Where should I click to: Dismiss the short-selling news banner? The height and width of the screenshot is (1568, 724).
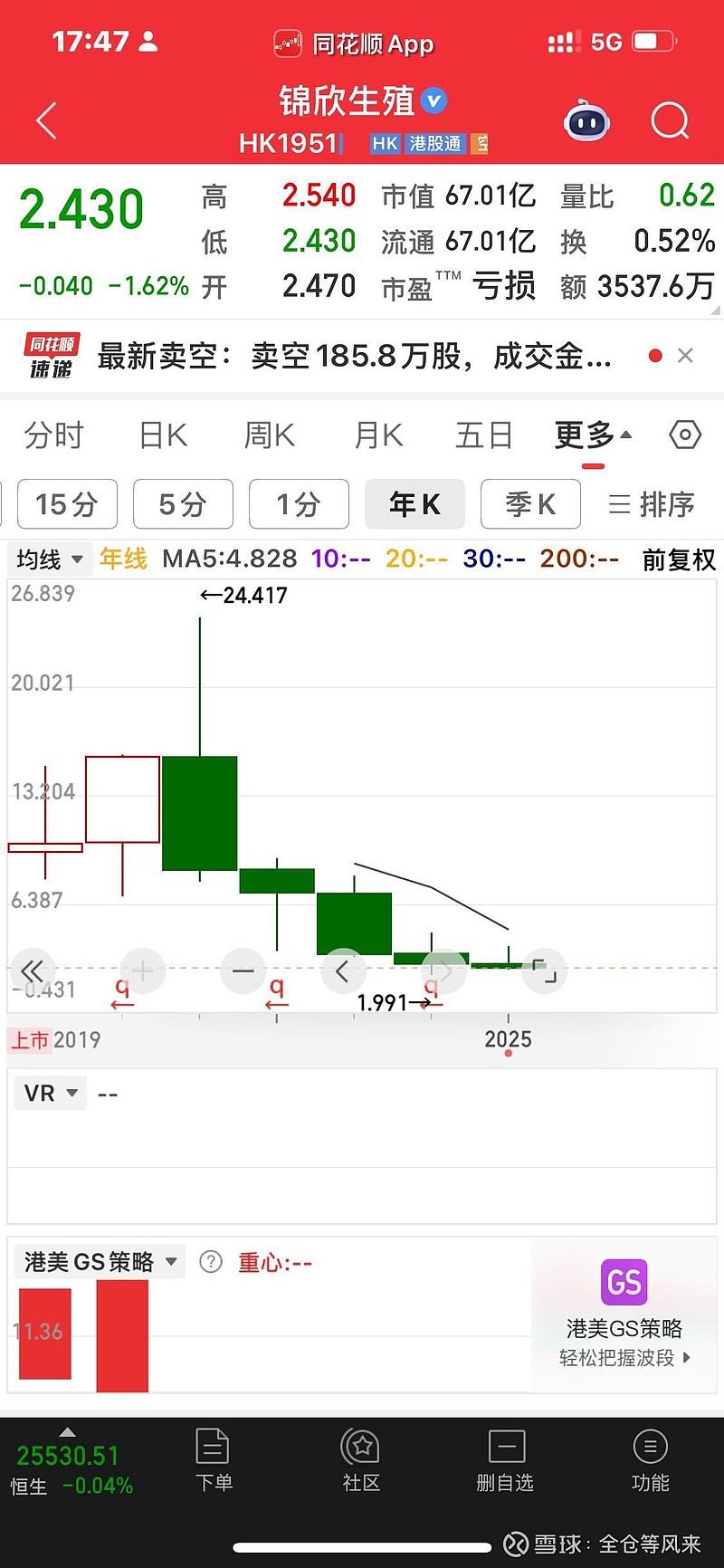685,355
